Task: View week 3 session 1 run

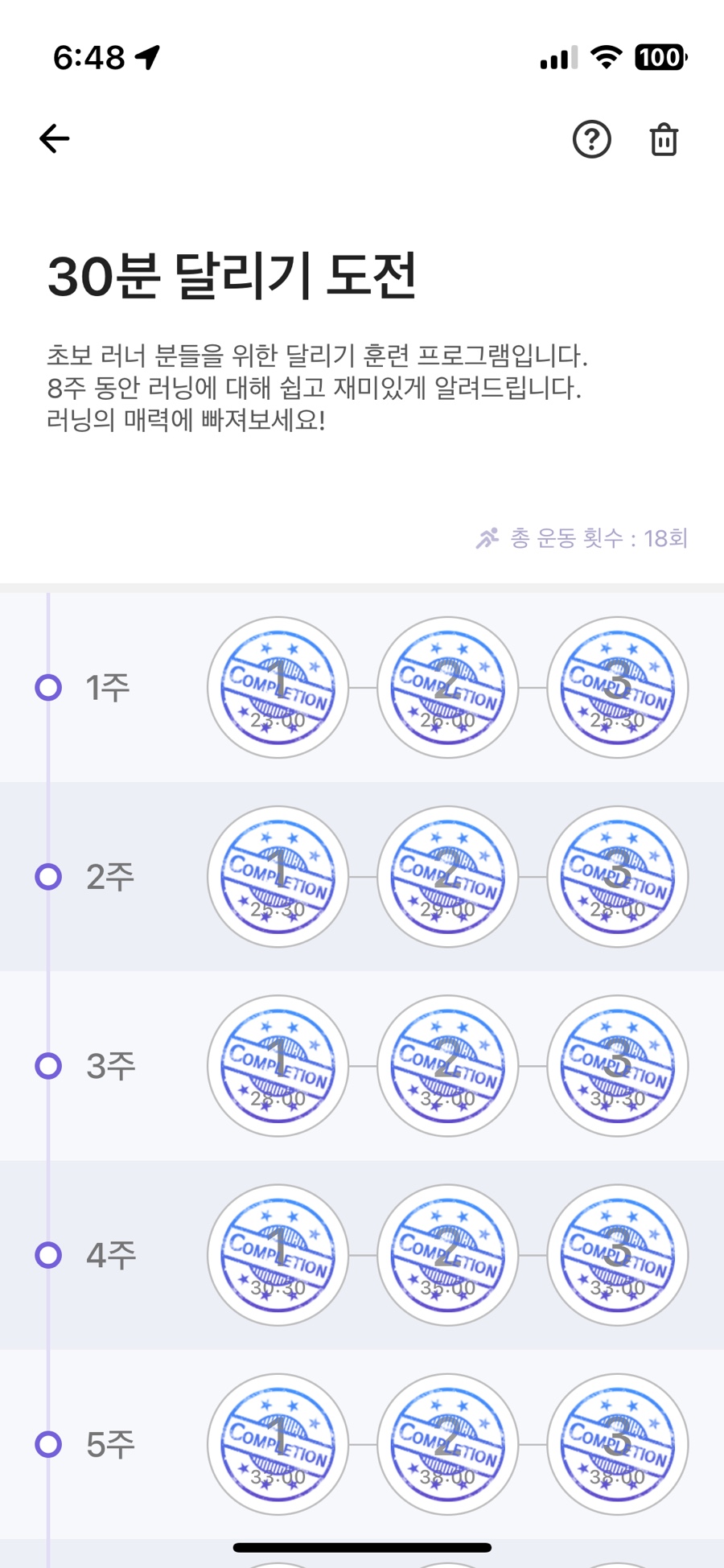Action: (x=278, y=1065)
